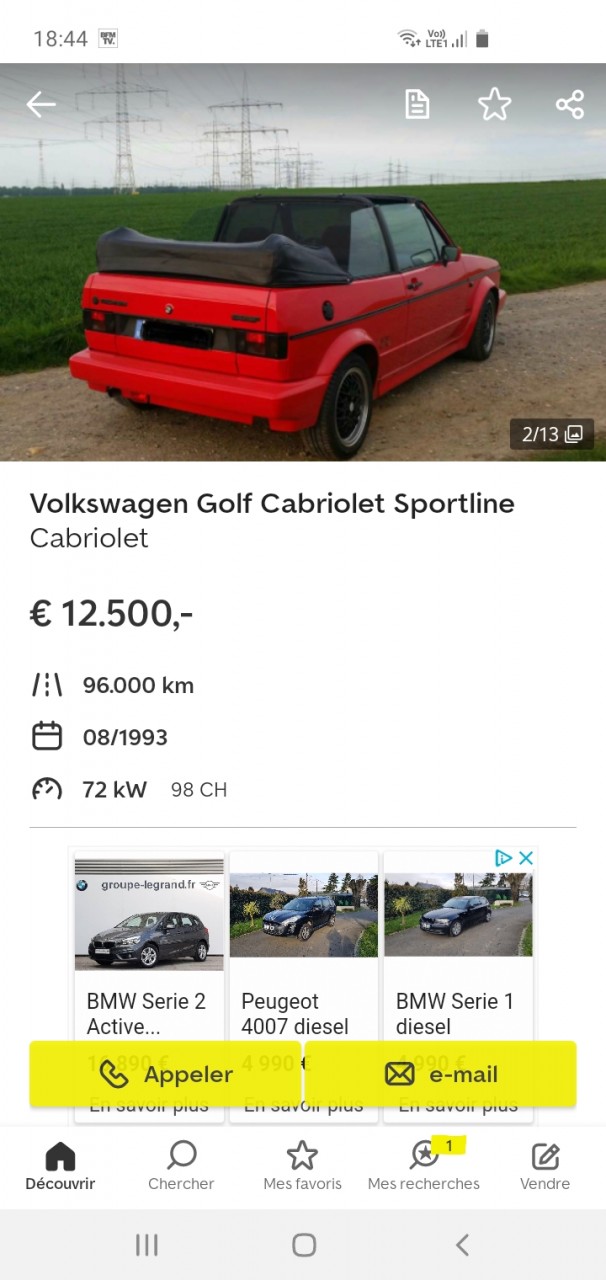This screenshot has width=606, height=1280.
Task: Open the document notes icon
Action: click(x=417, y=104)
